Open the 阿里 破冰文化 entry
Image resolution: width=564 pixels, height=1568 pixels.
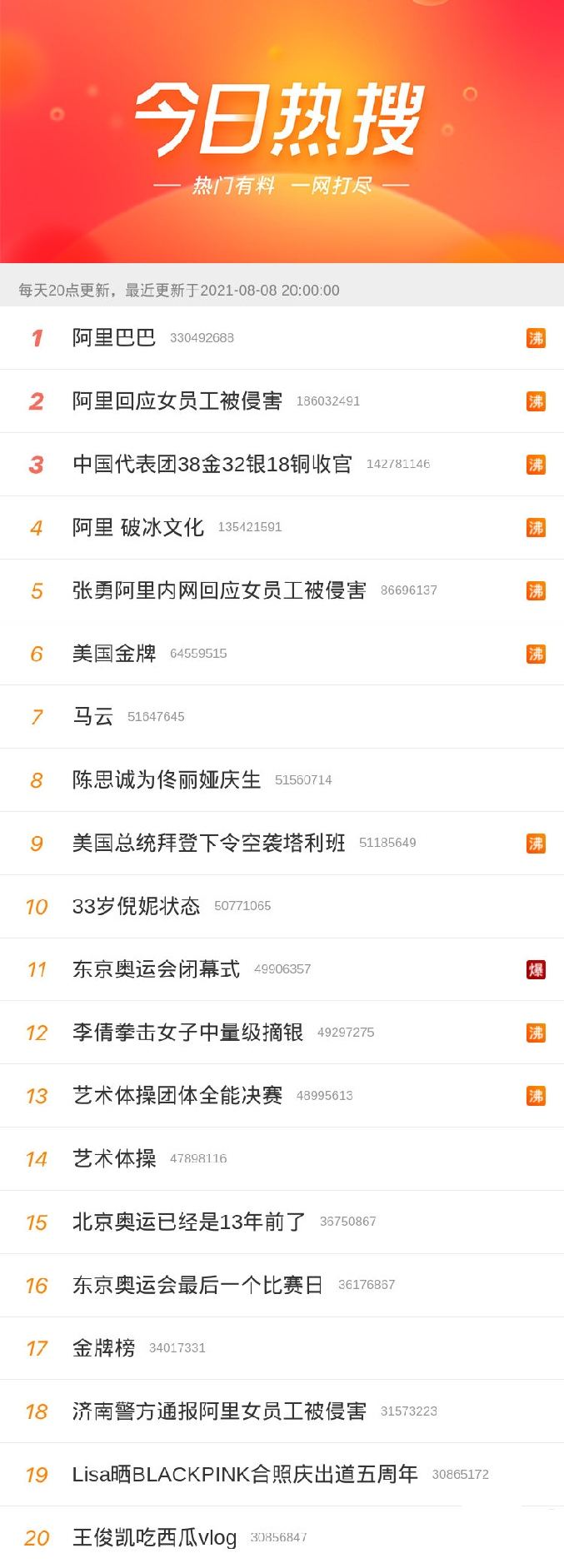click(138, 527)
